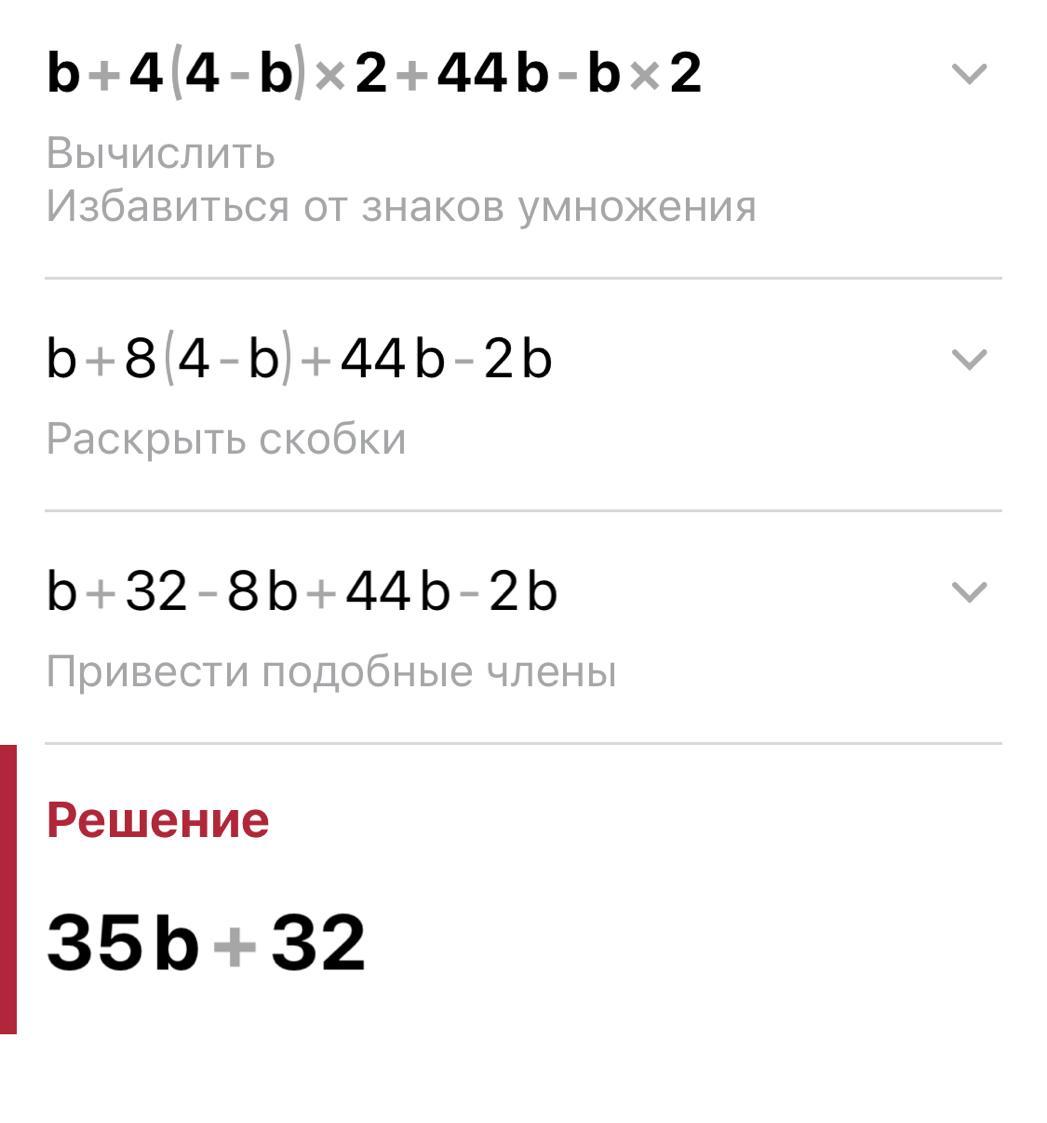This screenshot has width=1047, height=1123.
Task: Expand the step b+4(4-b)×2+44b-b×2
Action: click(x=969, y=74)
